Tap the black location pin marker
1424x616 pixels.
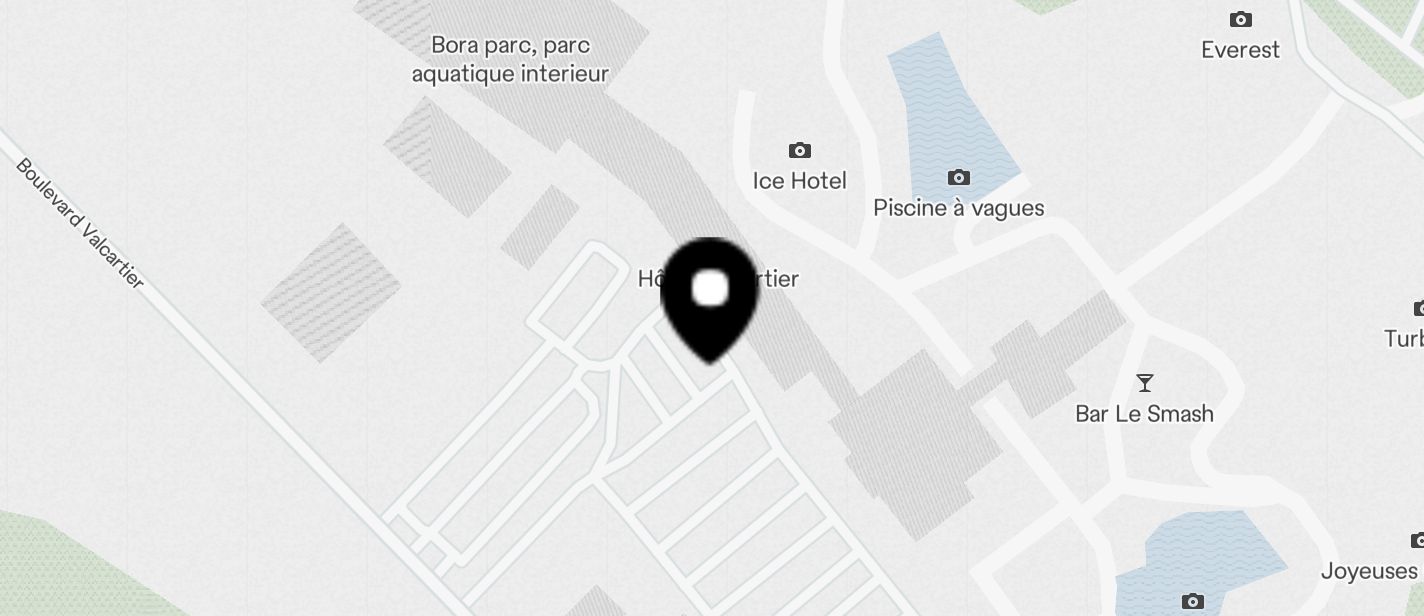pos(710,295)
